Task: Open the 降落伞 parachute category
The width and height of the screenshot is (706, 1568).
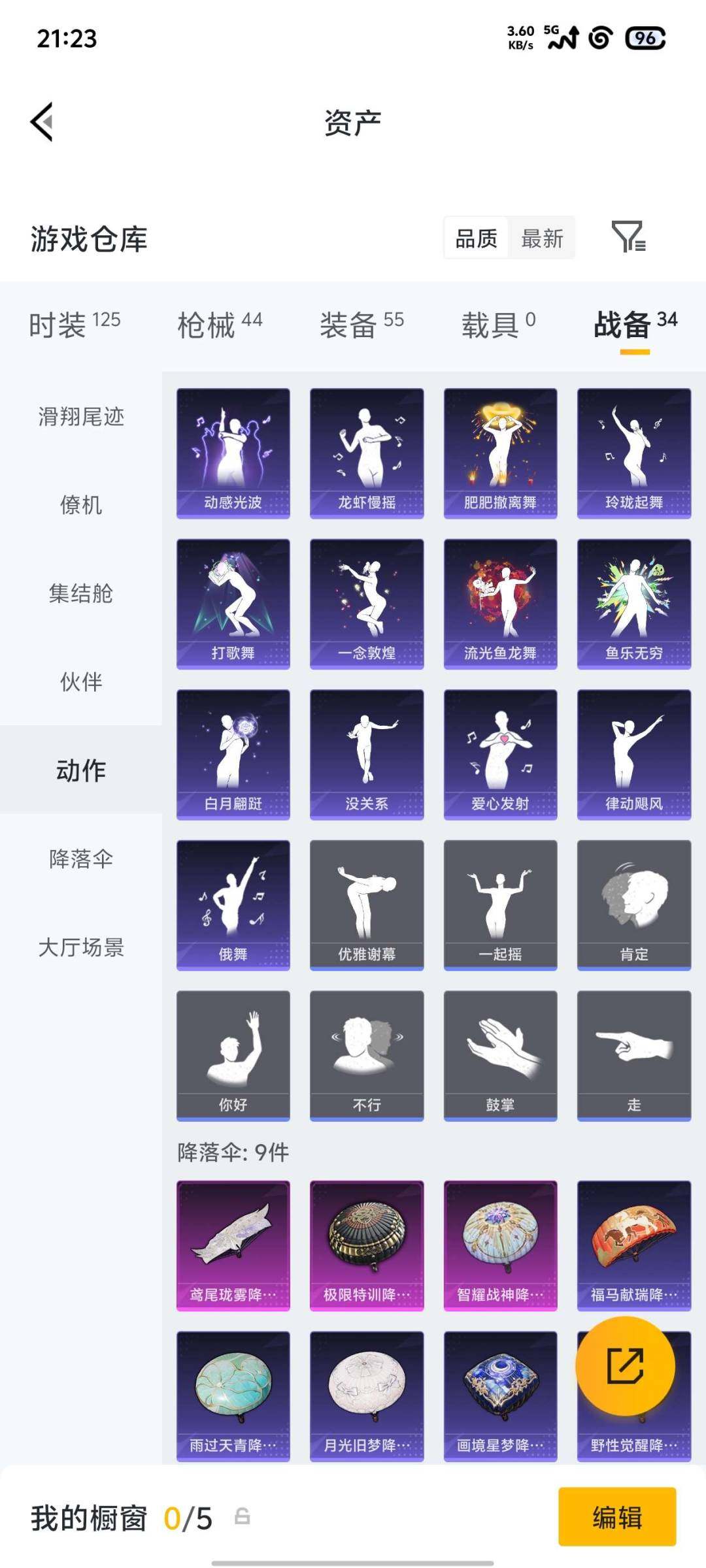Action: [80, 860]
